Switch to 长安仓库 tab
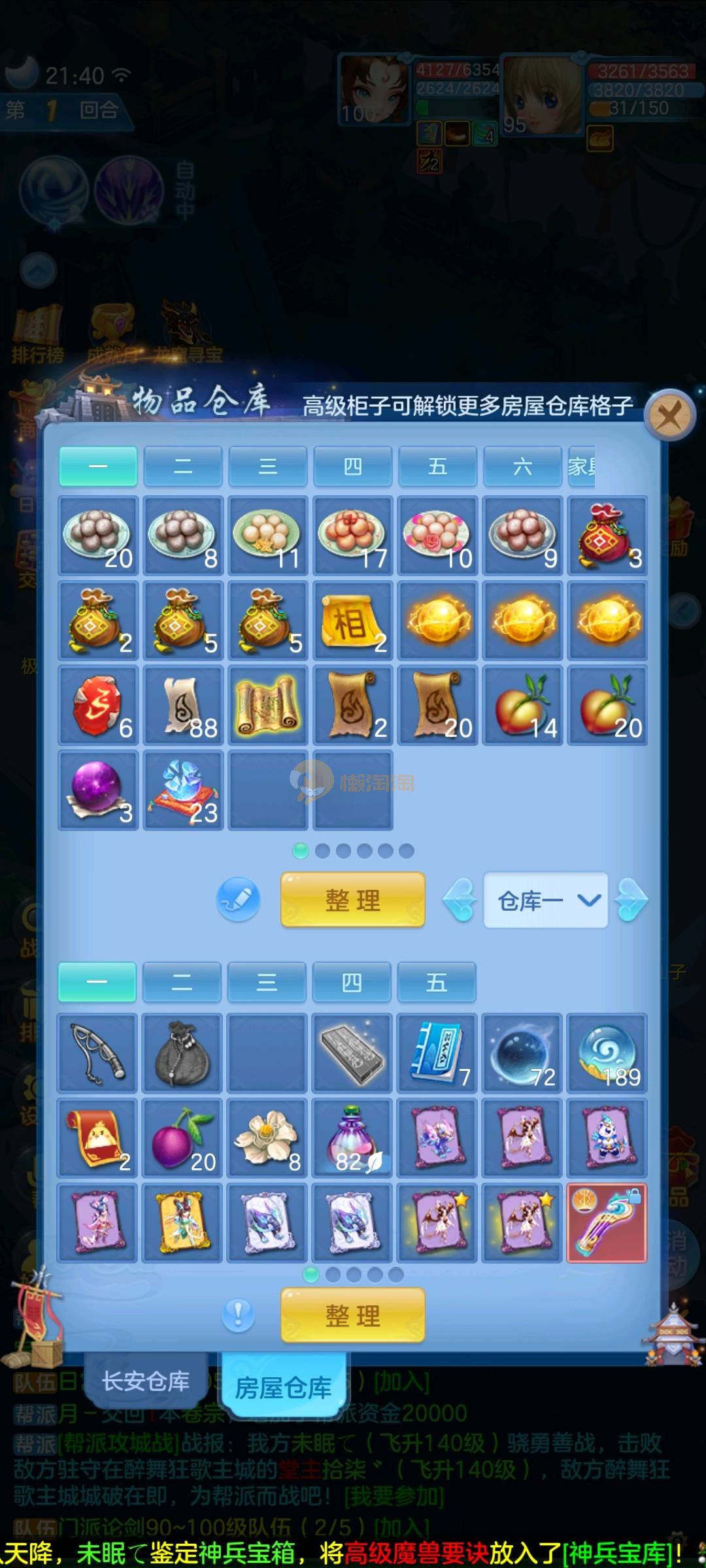Viewport: 706px width, 1568px height. pos(146,1382)
